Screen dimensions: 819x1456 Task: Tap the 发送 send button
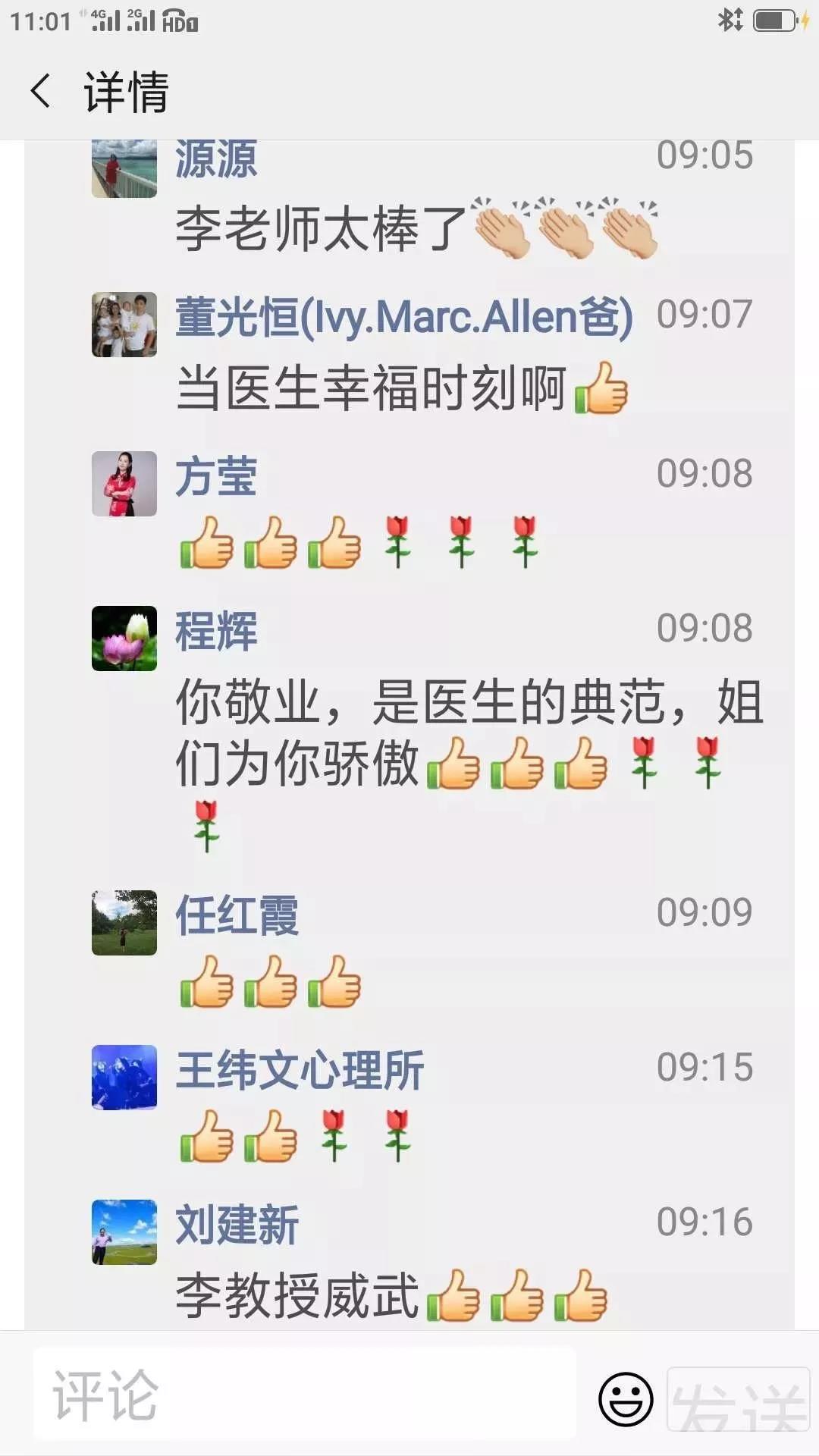click(x=738, y=1400)
